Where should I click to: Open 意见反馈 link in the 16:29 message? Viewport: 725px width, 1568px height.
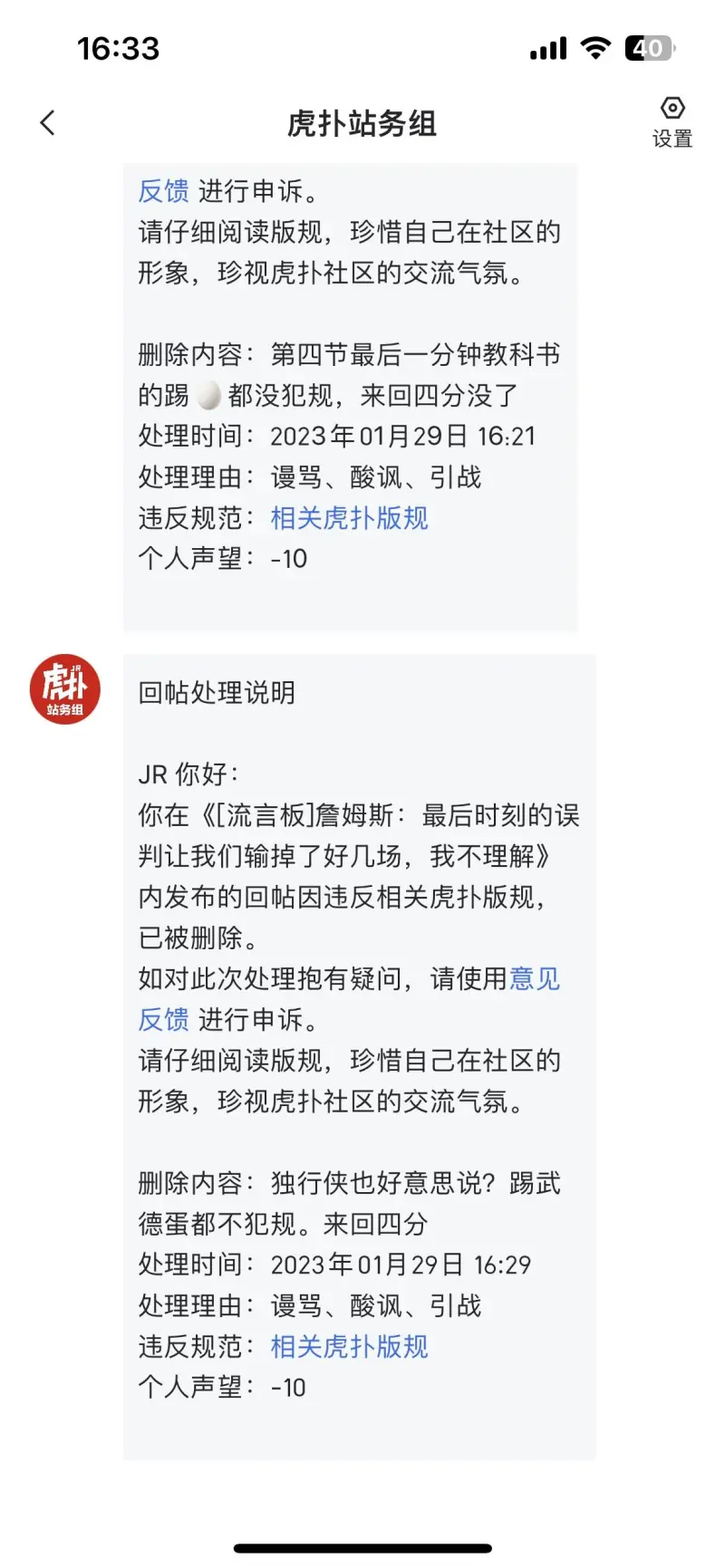tap(534, 979)
